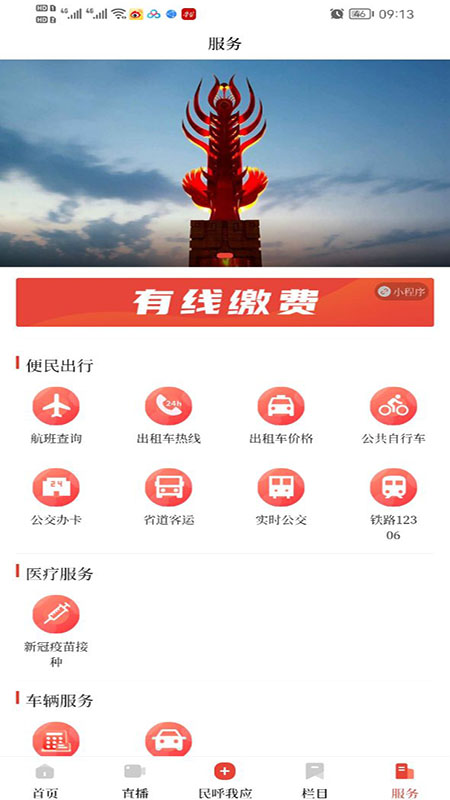
Task: Open 出租车热线 taxi hotline
Action: (168, 416)
